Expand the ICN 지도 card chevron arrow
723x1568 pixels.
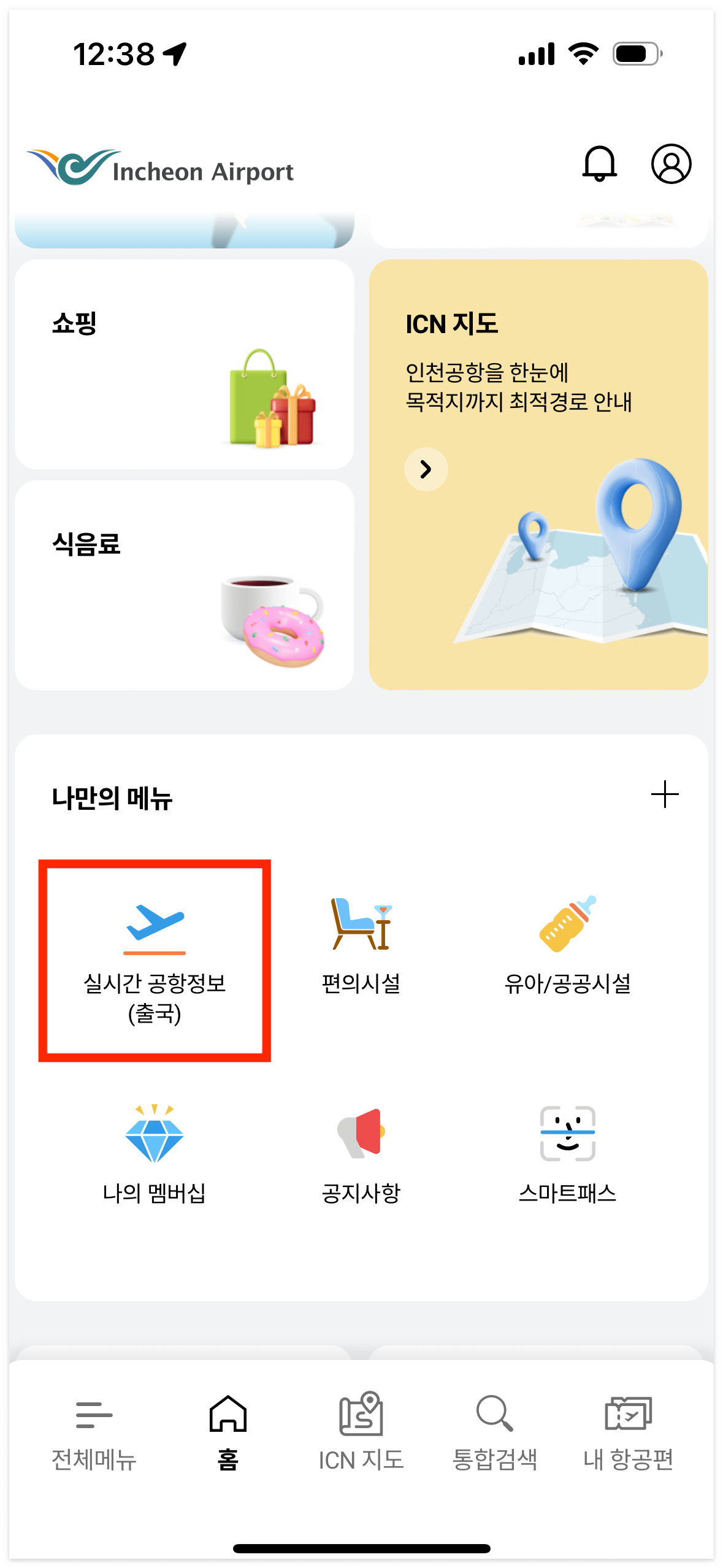coord(426,468)
